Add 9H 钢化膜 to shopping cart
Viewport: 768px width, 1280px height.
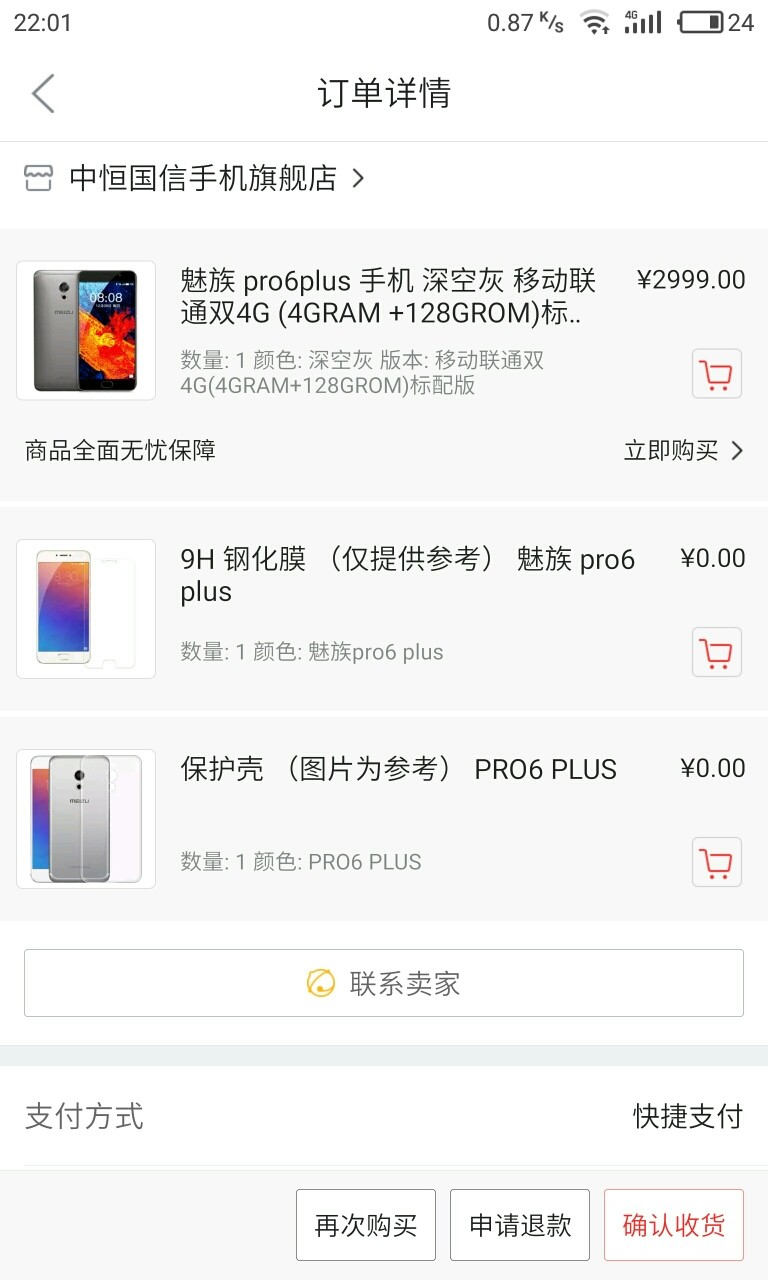coord(716,652)
